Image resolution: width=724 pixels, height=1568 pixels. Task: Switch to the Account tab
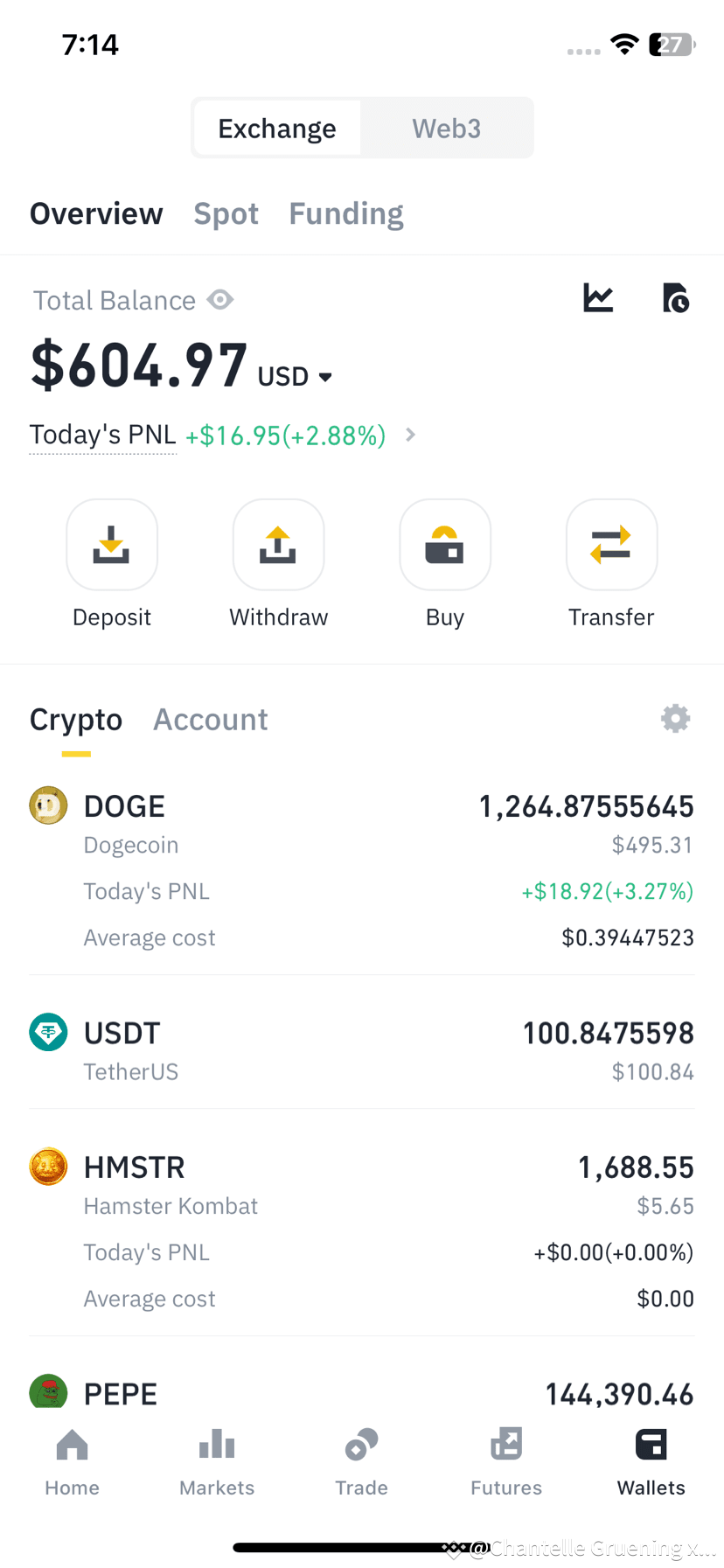tap(211, 720)
